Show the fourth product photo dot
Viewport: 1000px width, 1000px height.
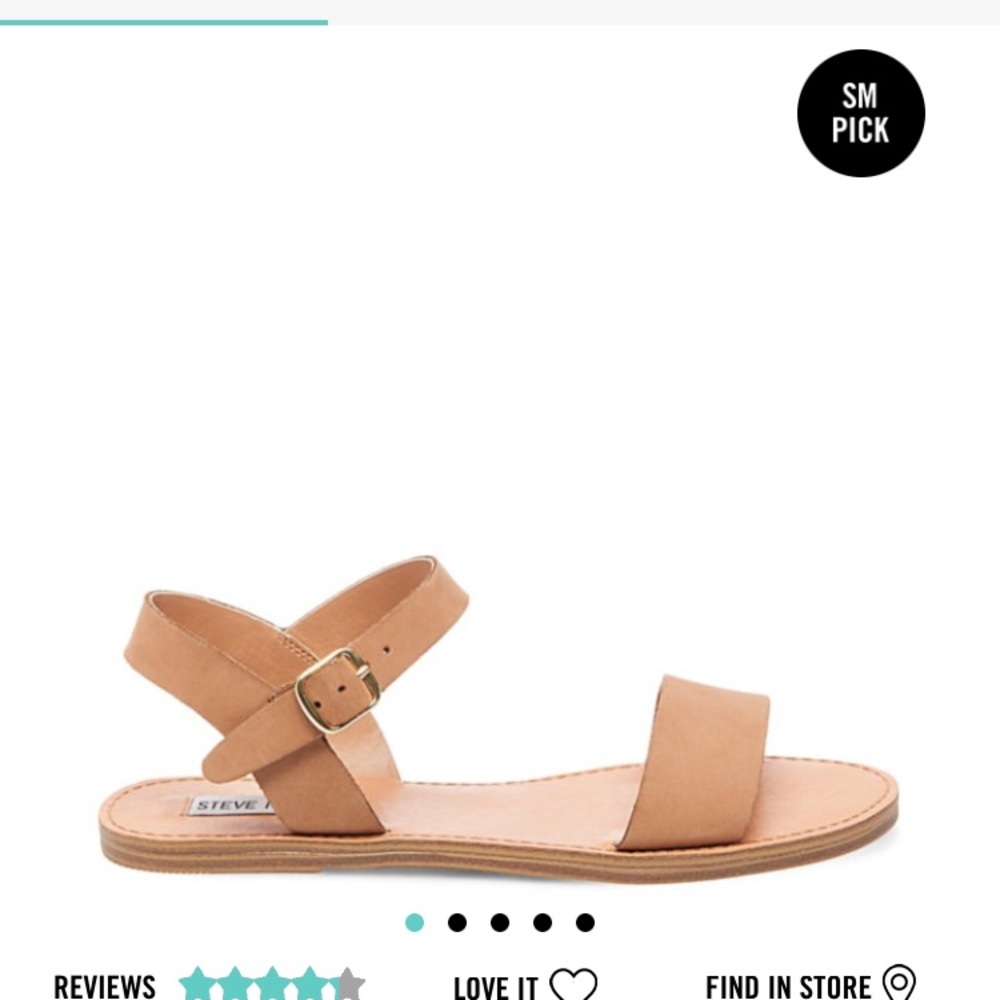tap(542, 922)
